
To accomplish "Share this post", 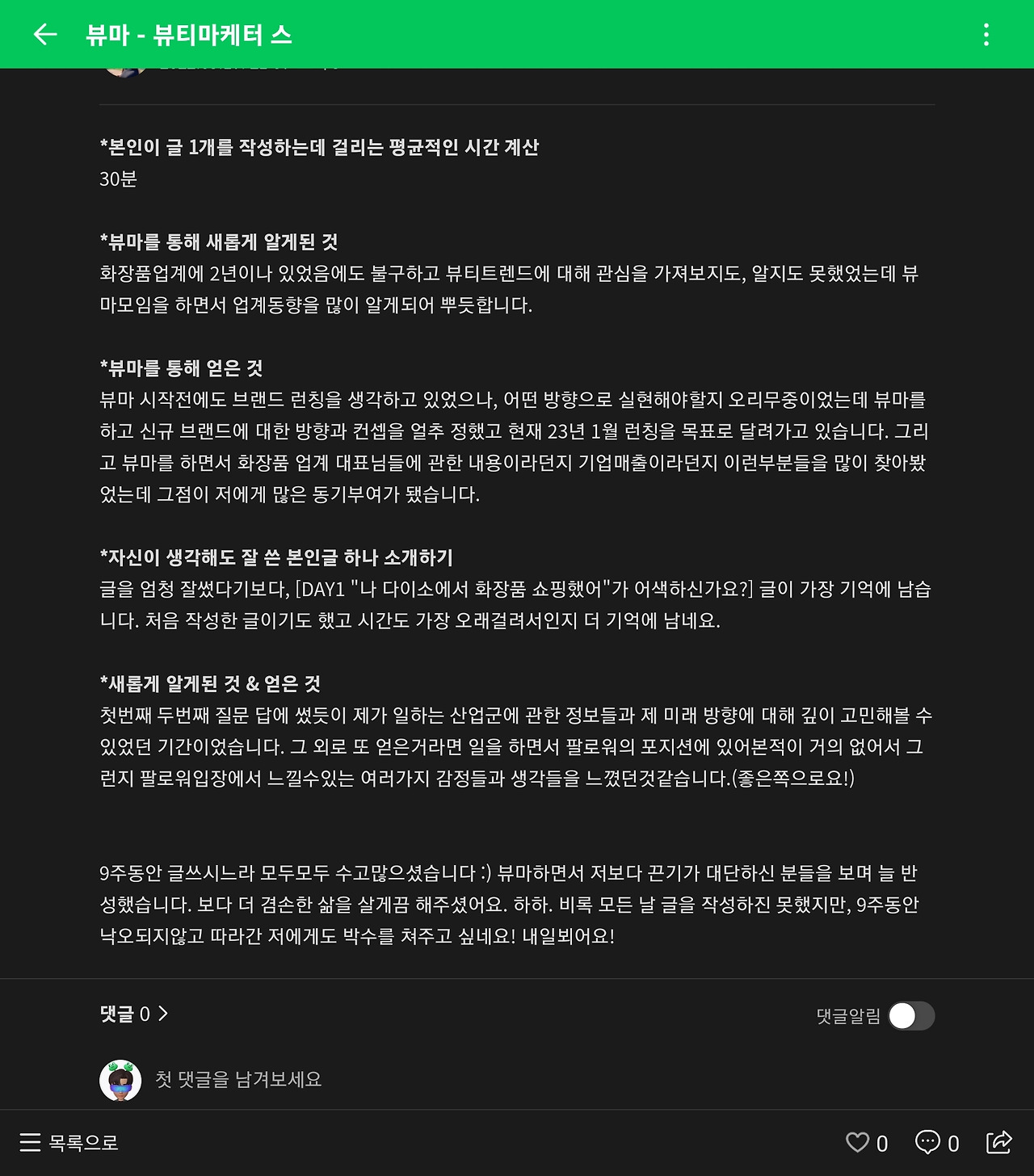I will click(x=999, y=1142).
